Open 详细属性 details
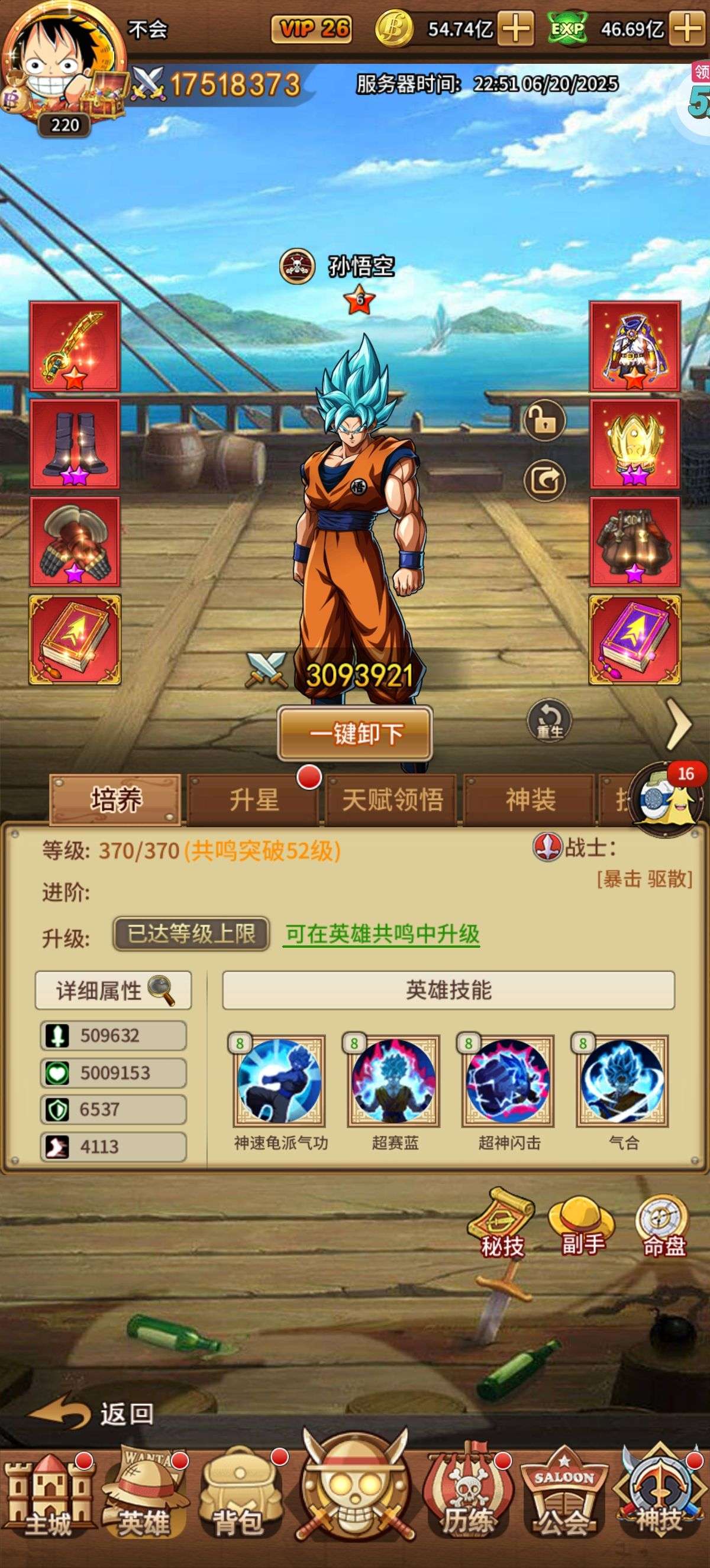The image size is (710, 1568). coord(113,990)
